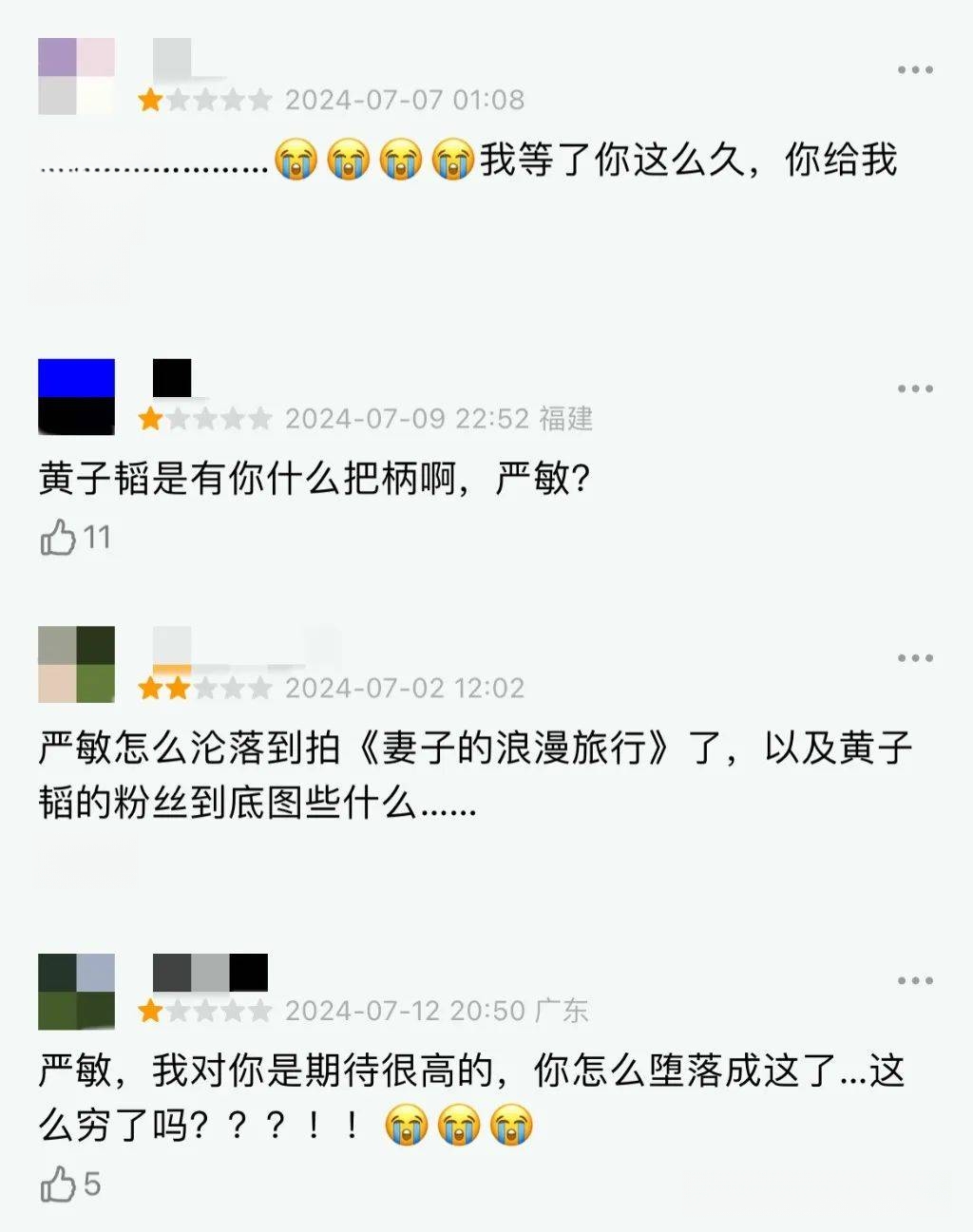
Task: Open overflow menu on the 2024-07-07 review
Action: [x=914, y=70]
